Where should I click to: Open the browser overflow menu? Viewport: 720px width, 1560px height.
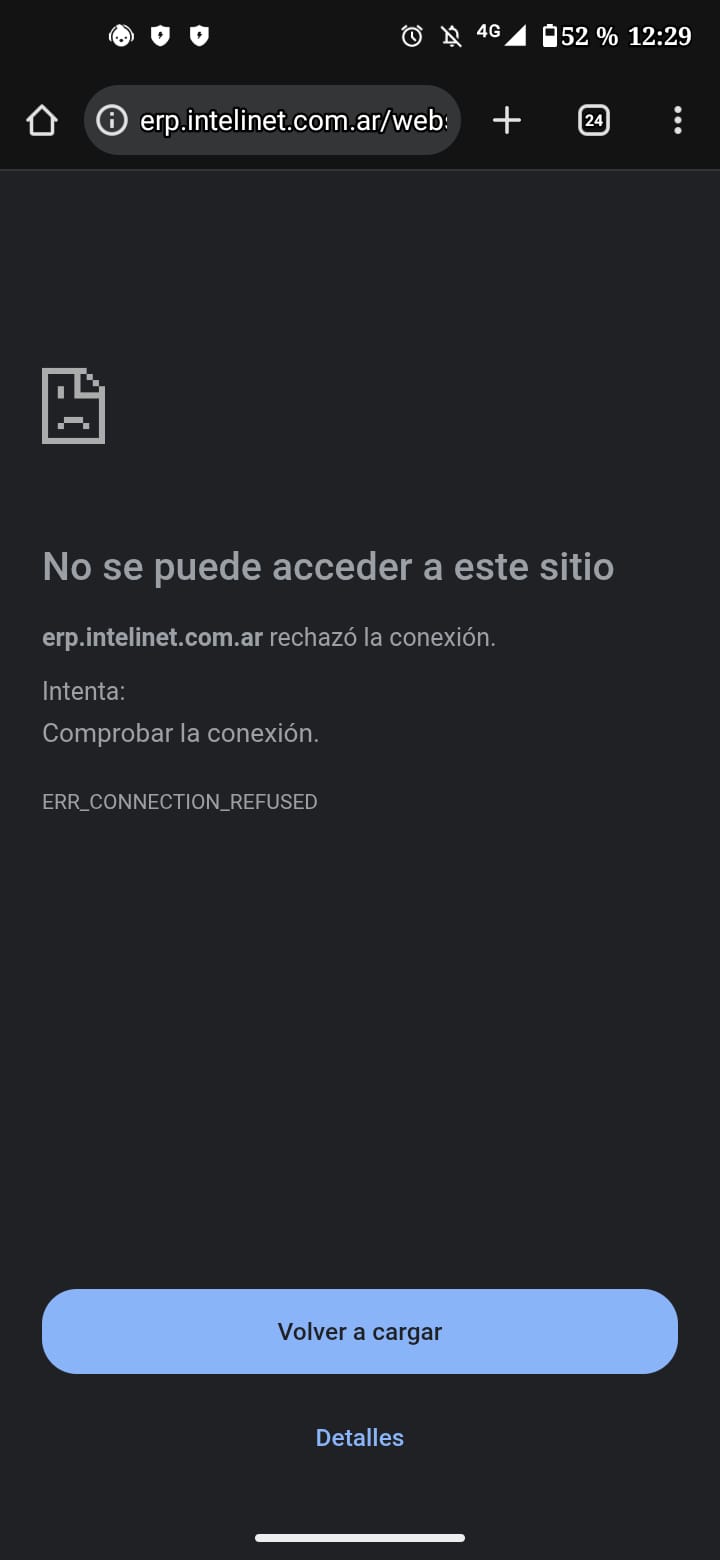[677, 121]
